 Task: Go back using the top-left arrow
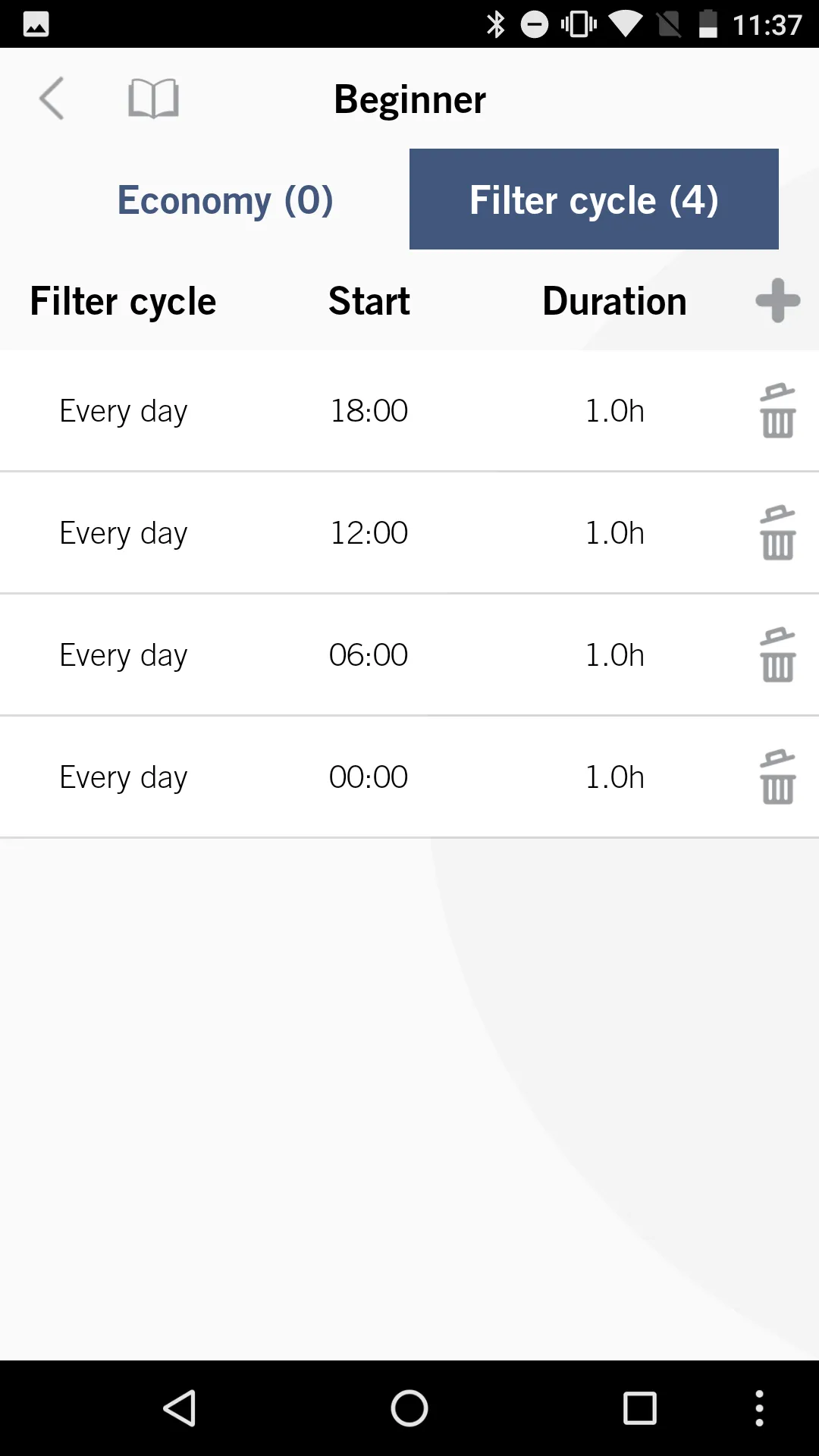(52, 99)
